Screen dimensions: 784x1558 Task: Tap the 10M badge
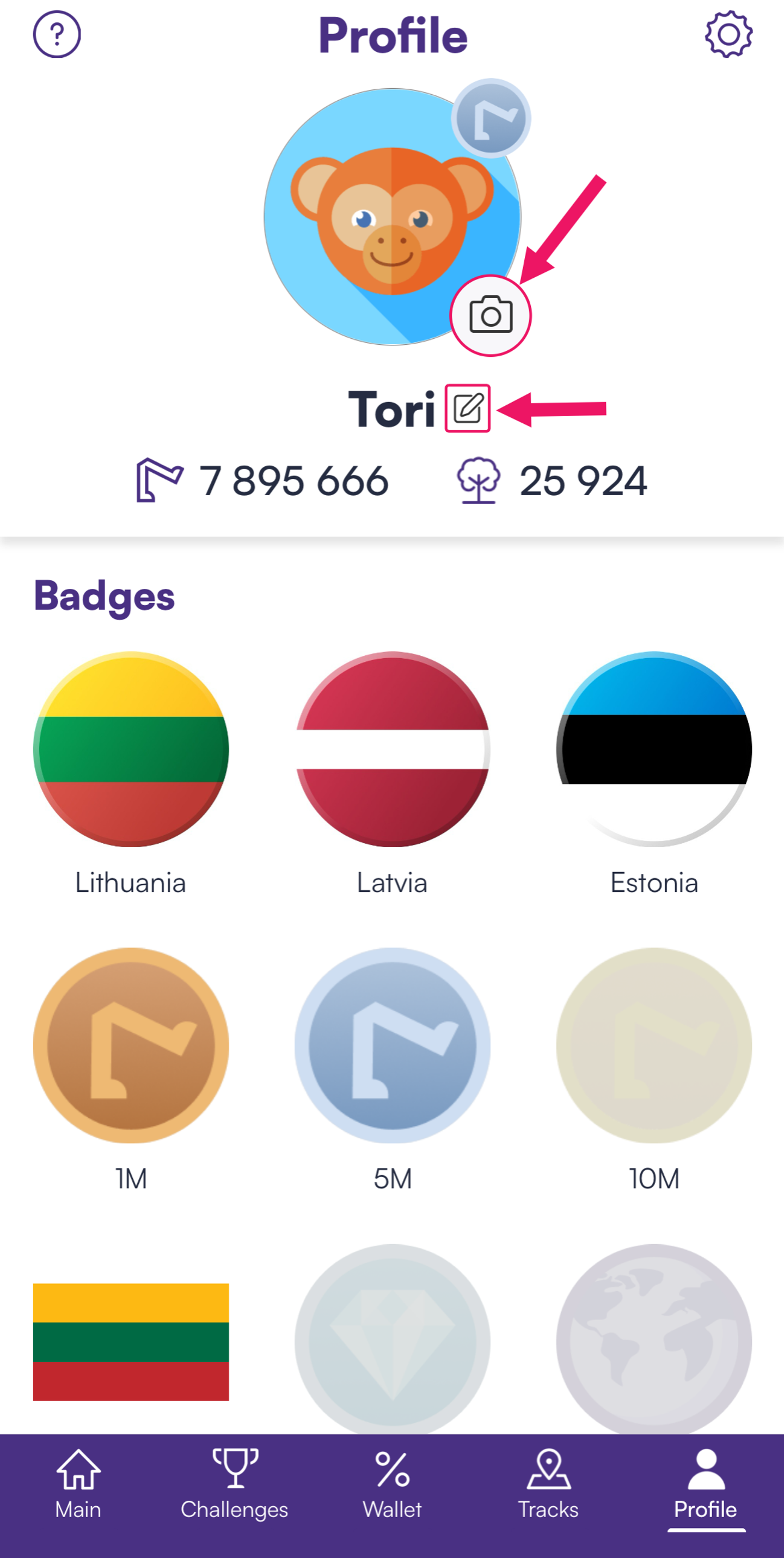653,1045
